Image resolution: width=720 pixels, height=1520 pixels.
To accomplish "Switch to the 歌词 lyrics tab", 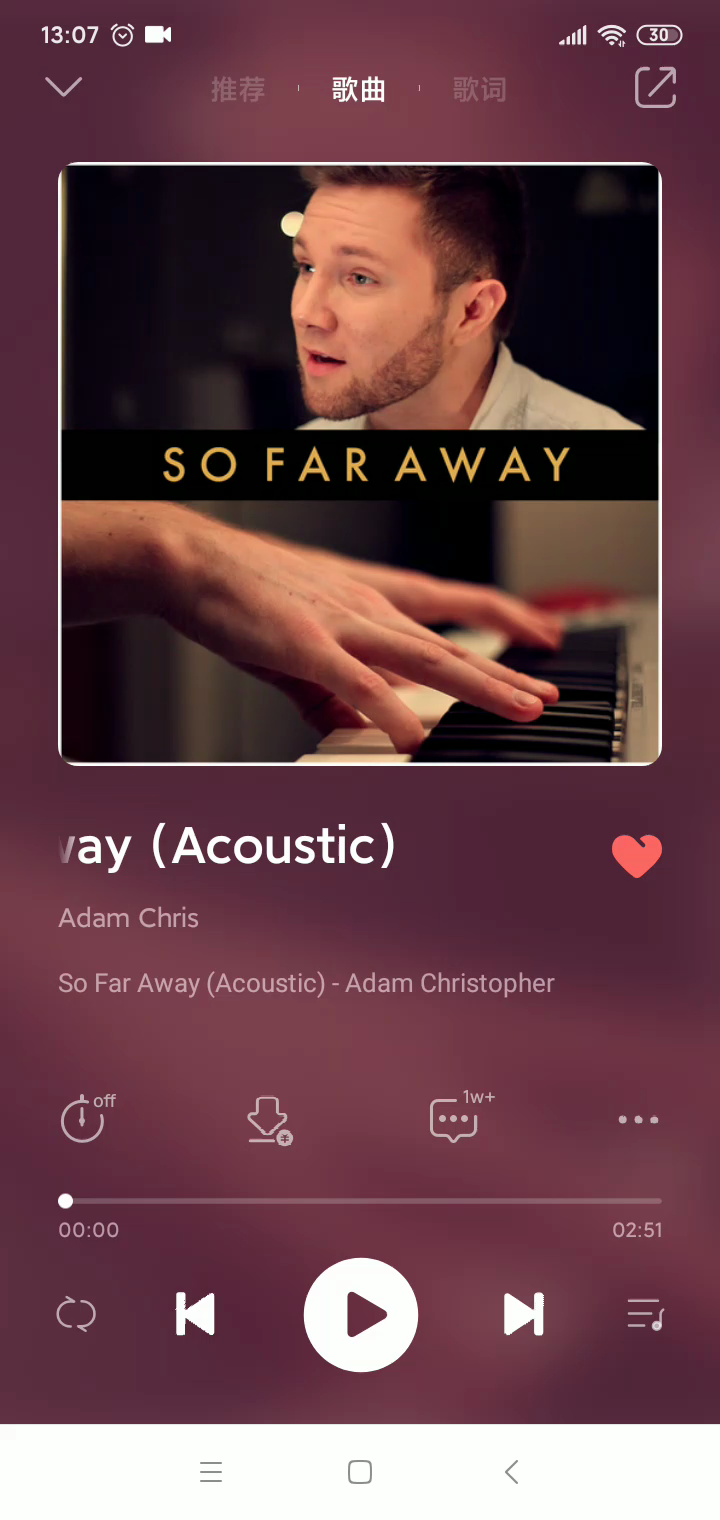I will [479, 90].
